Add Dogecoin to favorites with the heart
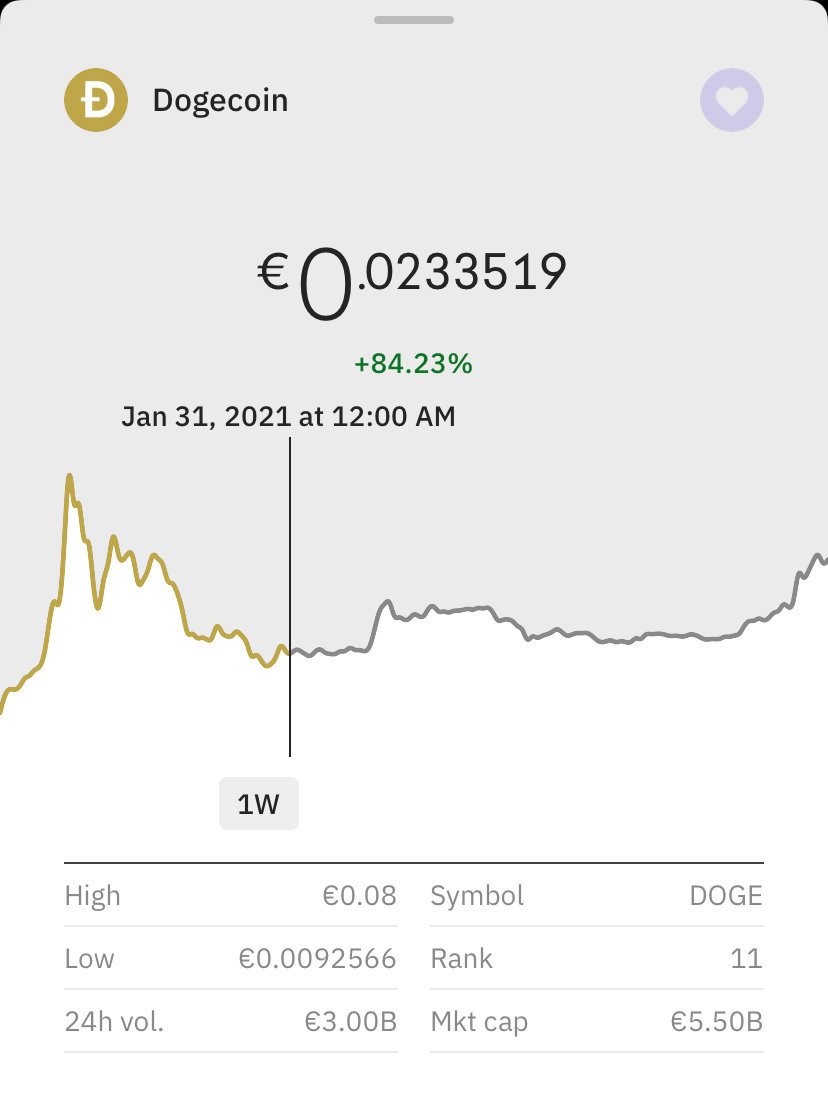 click(732, 101)
